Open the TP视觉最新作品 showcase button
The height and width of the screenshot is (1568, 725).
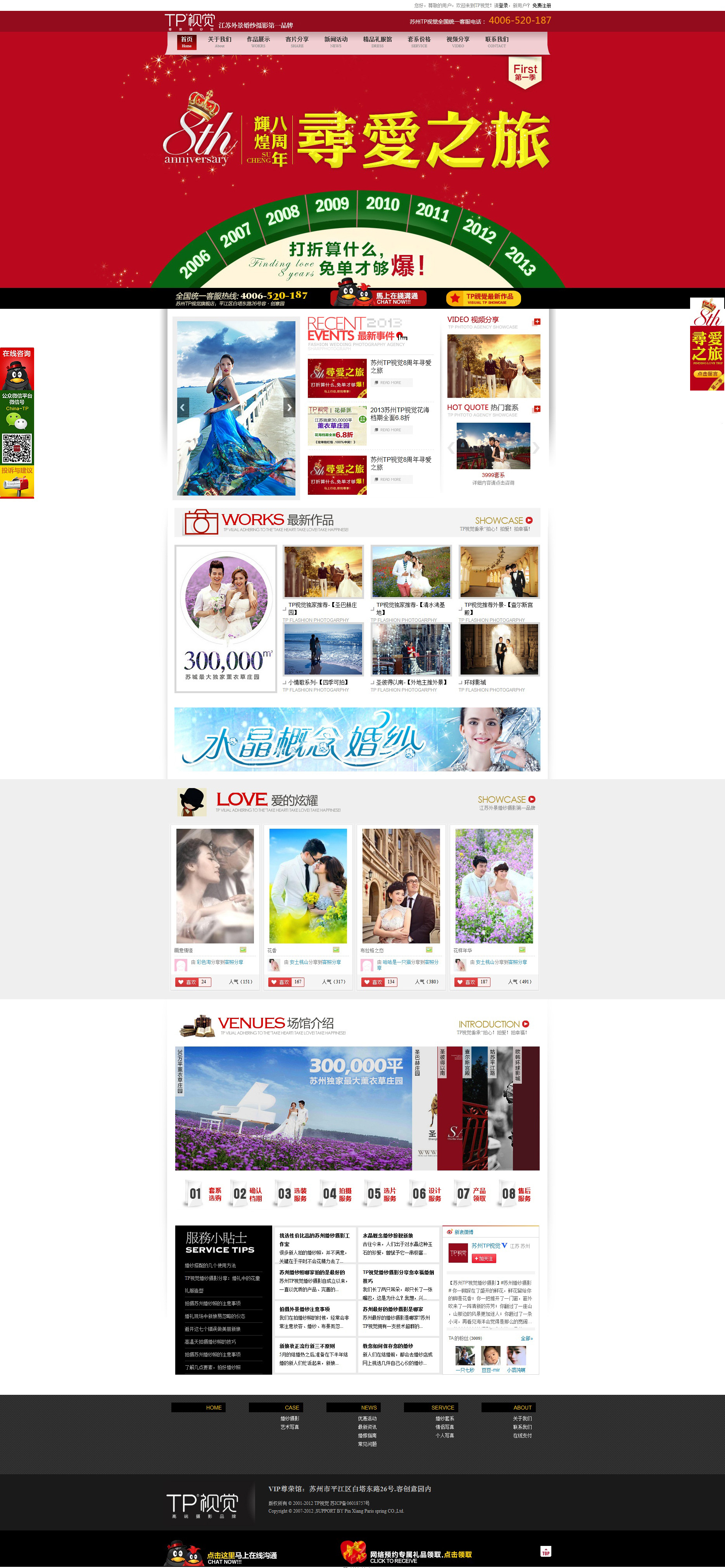click(483, 298)
